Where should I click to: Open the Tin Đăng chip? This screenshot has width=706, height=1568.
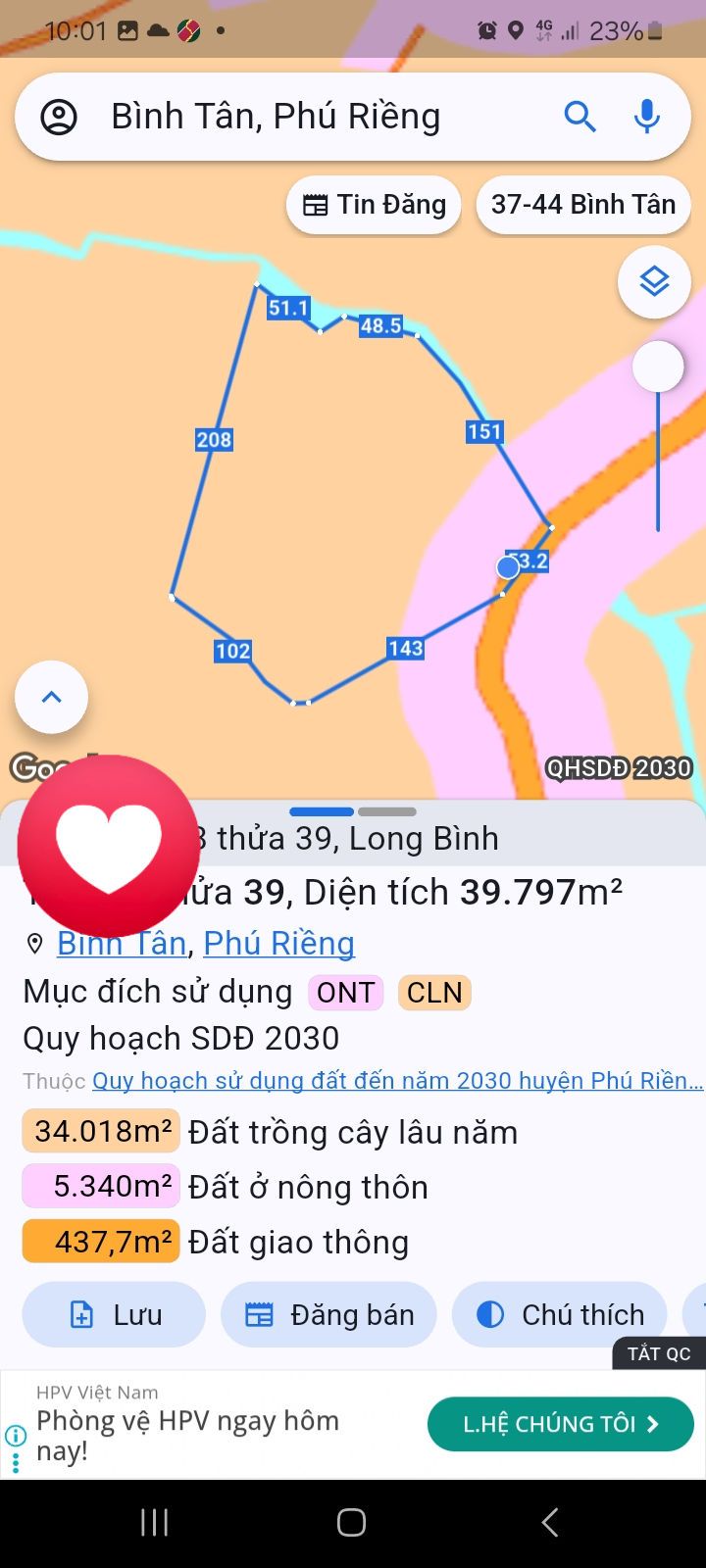(x=374, y=205)
